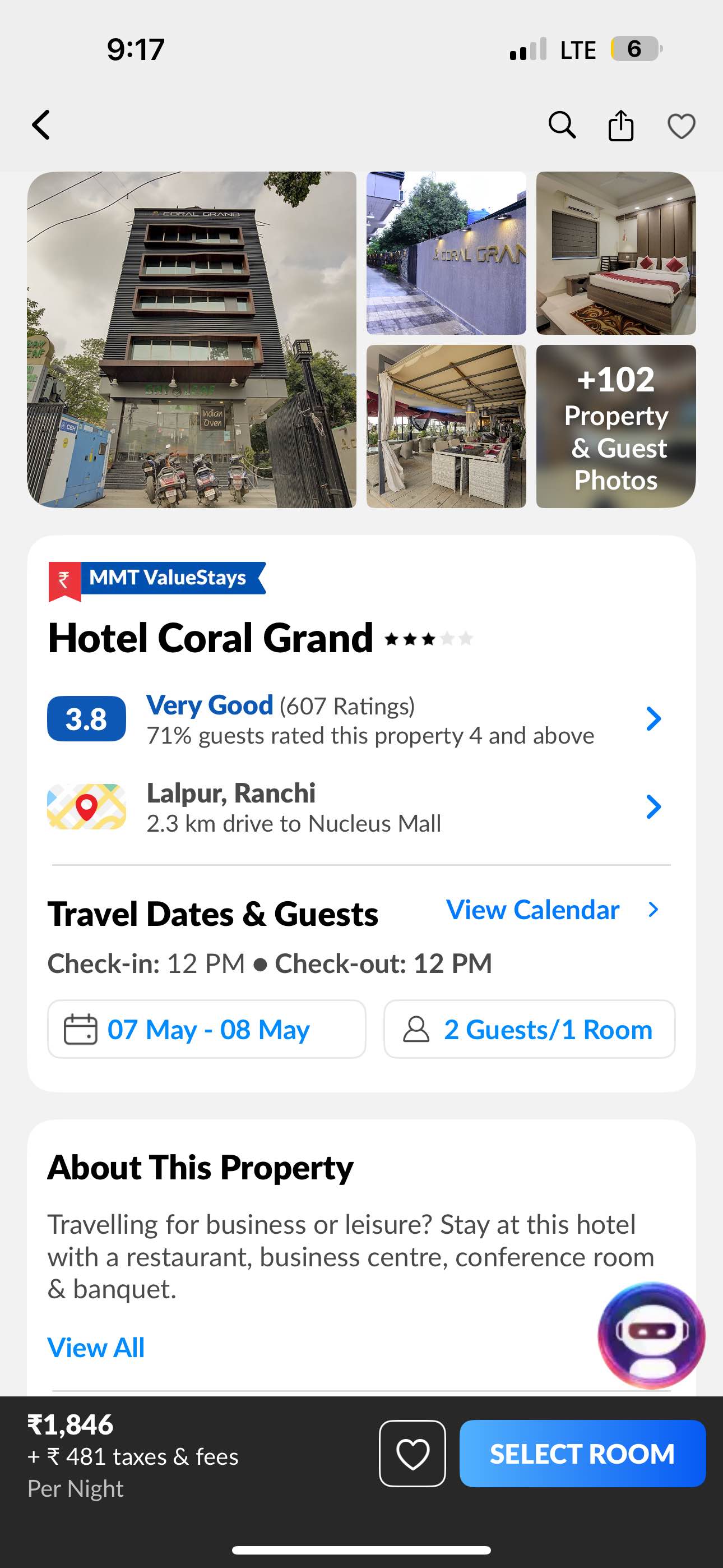Click the back arrow to return
The width and height of the screenshot is (723, 1568).
40,126
